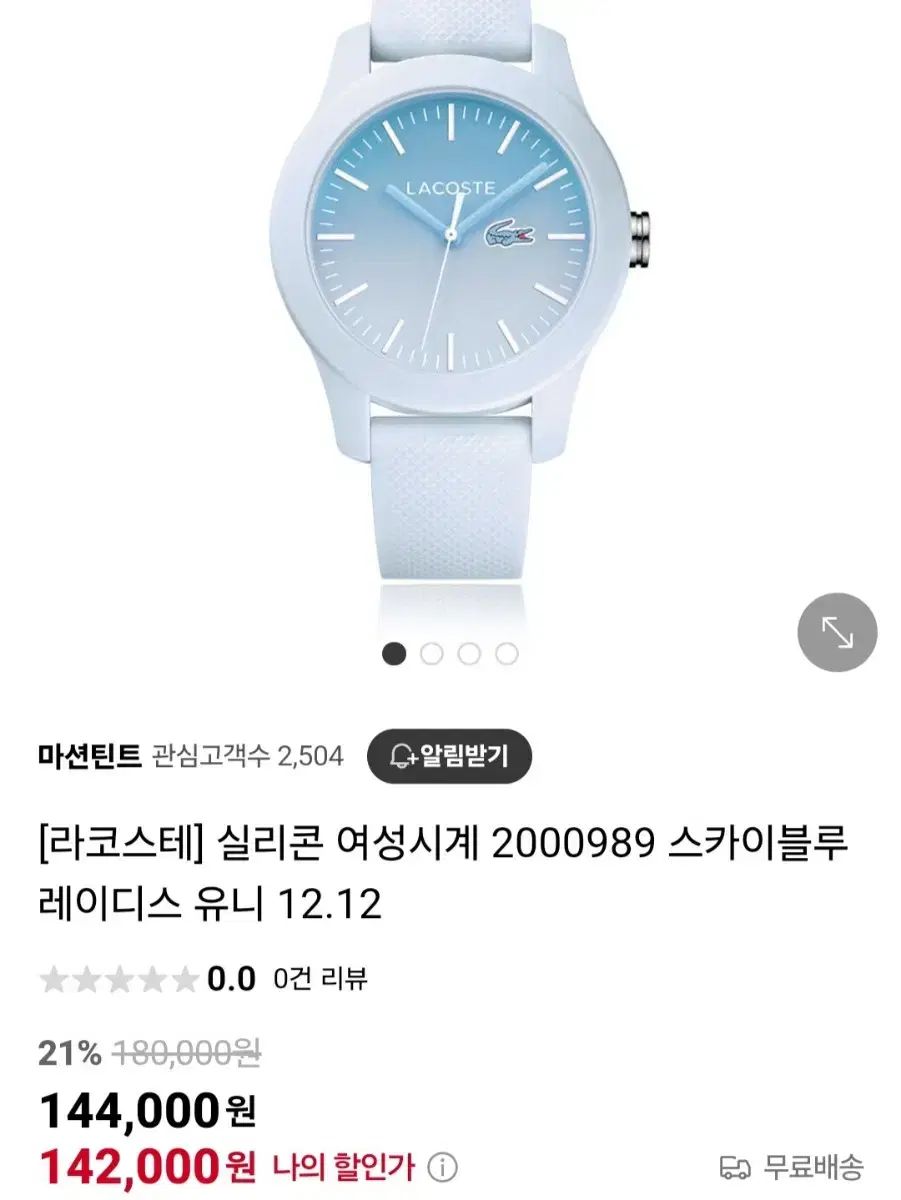Expand the product image to full screen
Viewport: 901px width, 1200px height.
click(836, 632)
